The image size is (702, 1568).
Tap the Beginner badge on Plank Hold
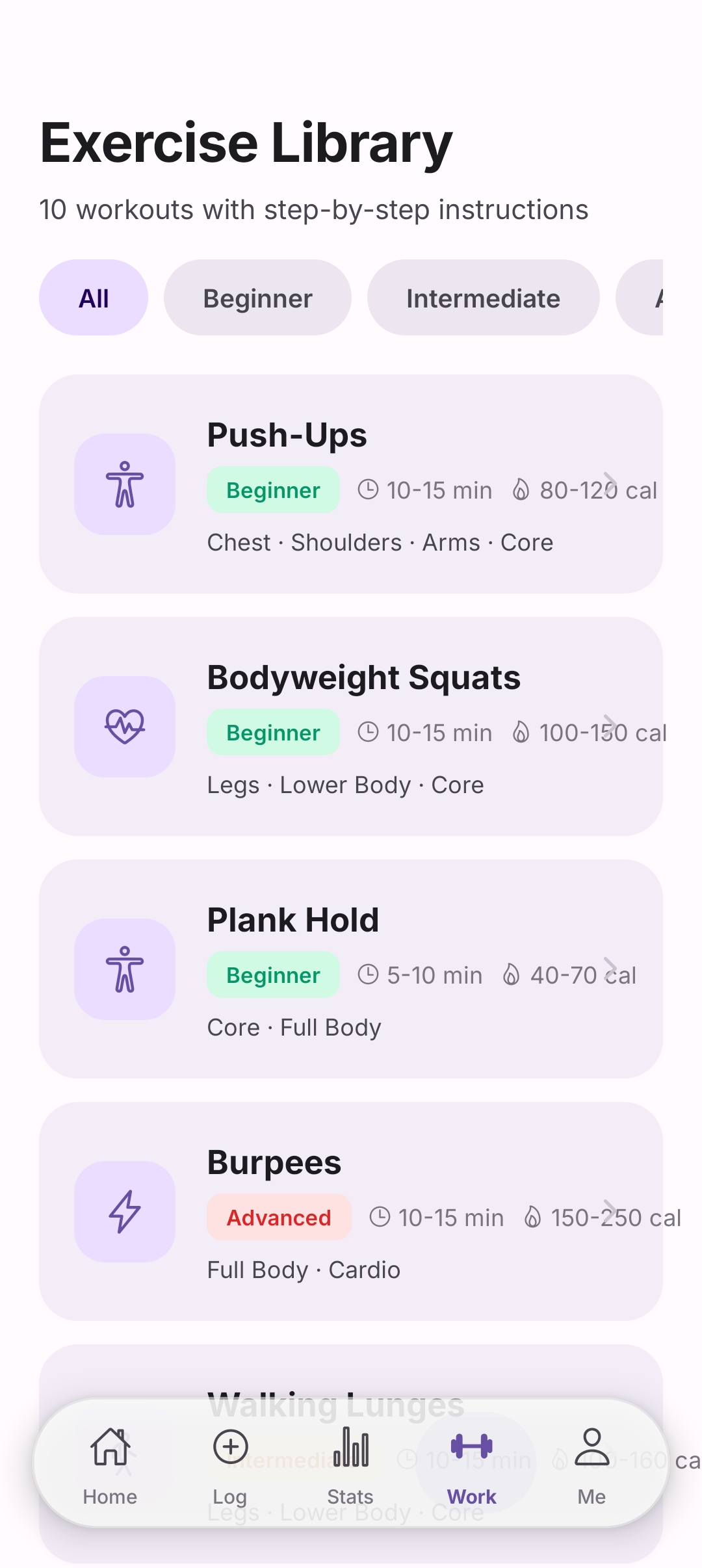[x=272, y=974]
